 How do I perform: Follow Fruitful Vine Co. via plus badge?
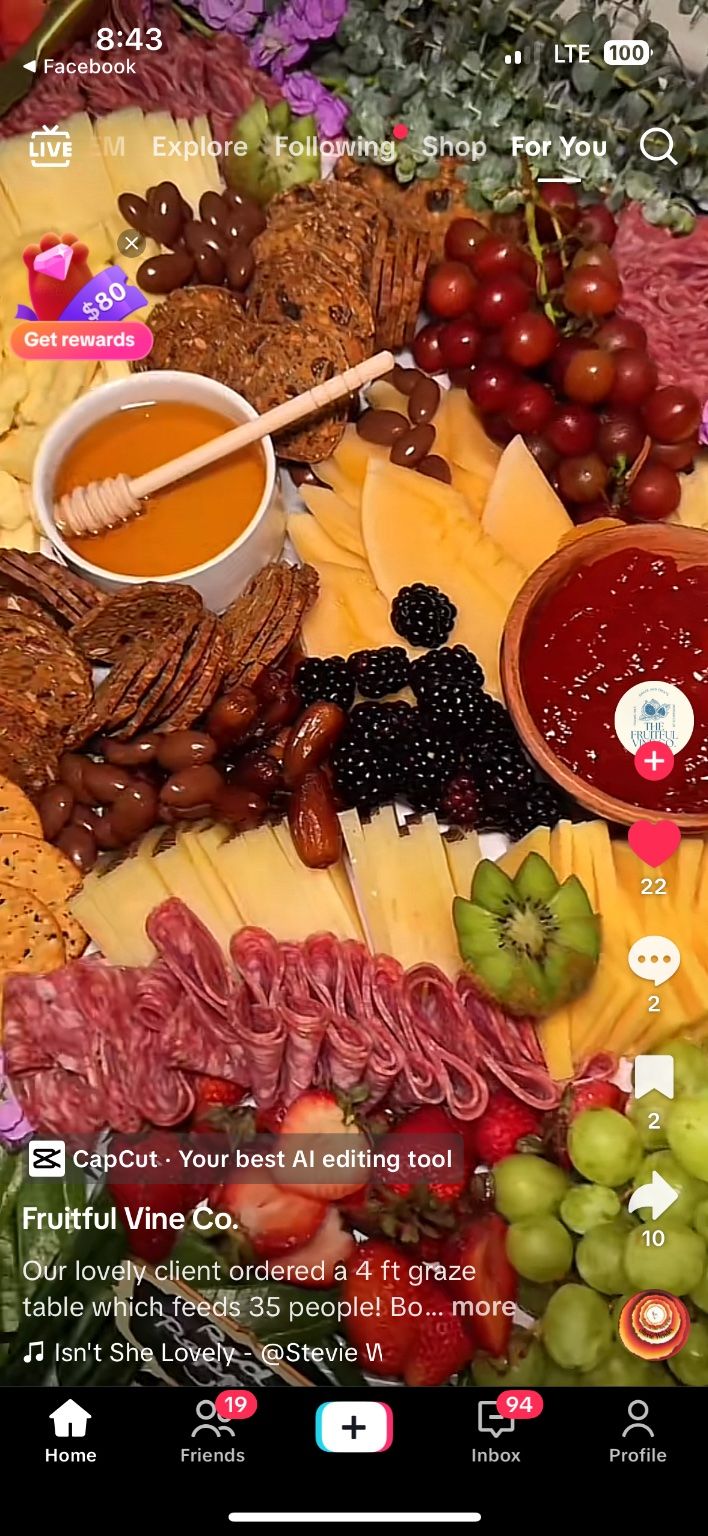(x=653, y=761)
